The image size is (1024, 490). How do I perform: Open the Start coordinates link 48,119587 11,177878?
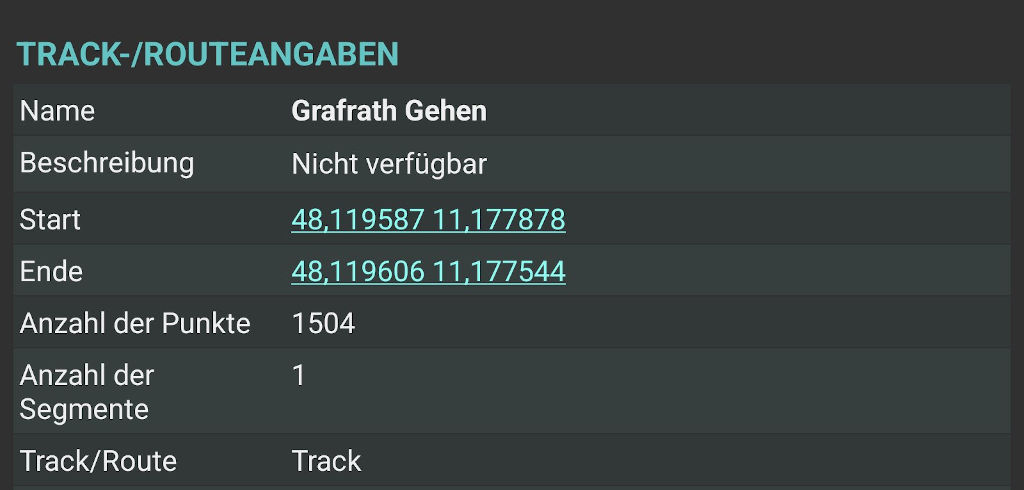(428, 219)
